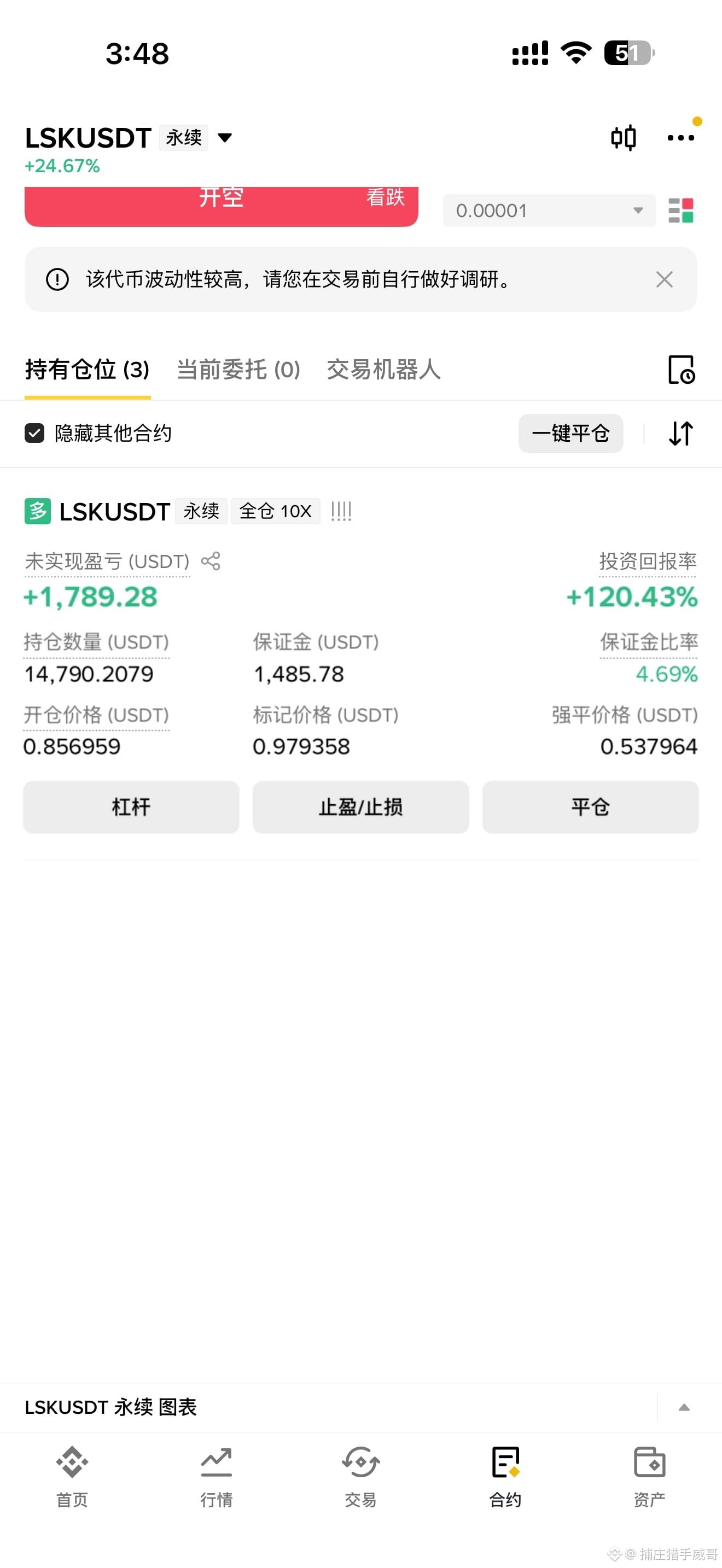The height and width of the screenshot is (1568, 722).
Task: Open the LSKUSDT contract pair dropdown
Action: [224, 138]
